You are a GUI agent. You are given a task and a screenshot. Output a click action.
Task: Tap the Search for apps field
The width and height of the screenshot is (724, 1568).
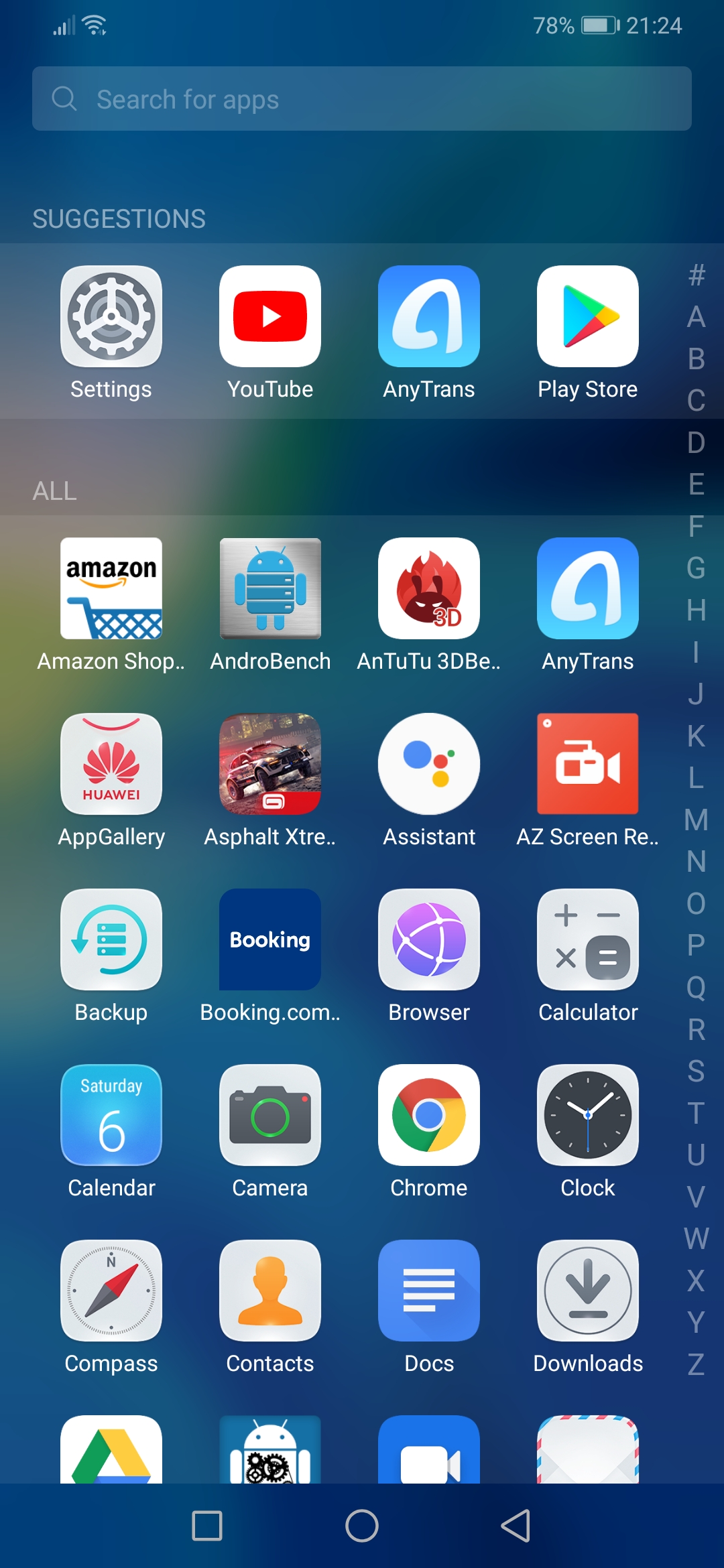(362, 99)
